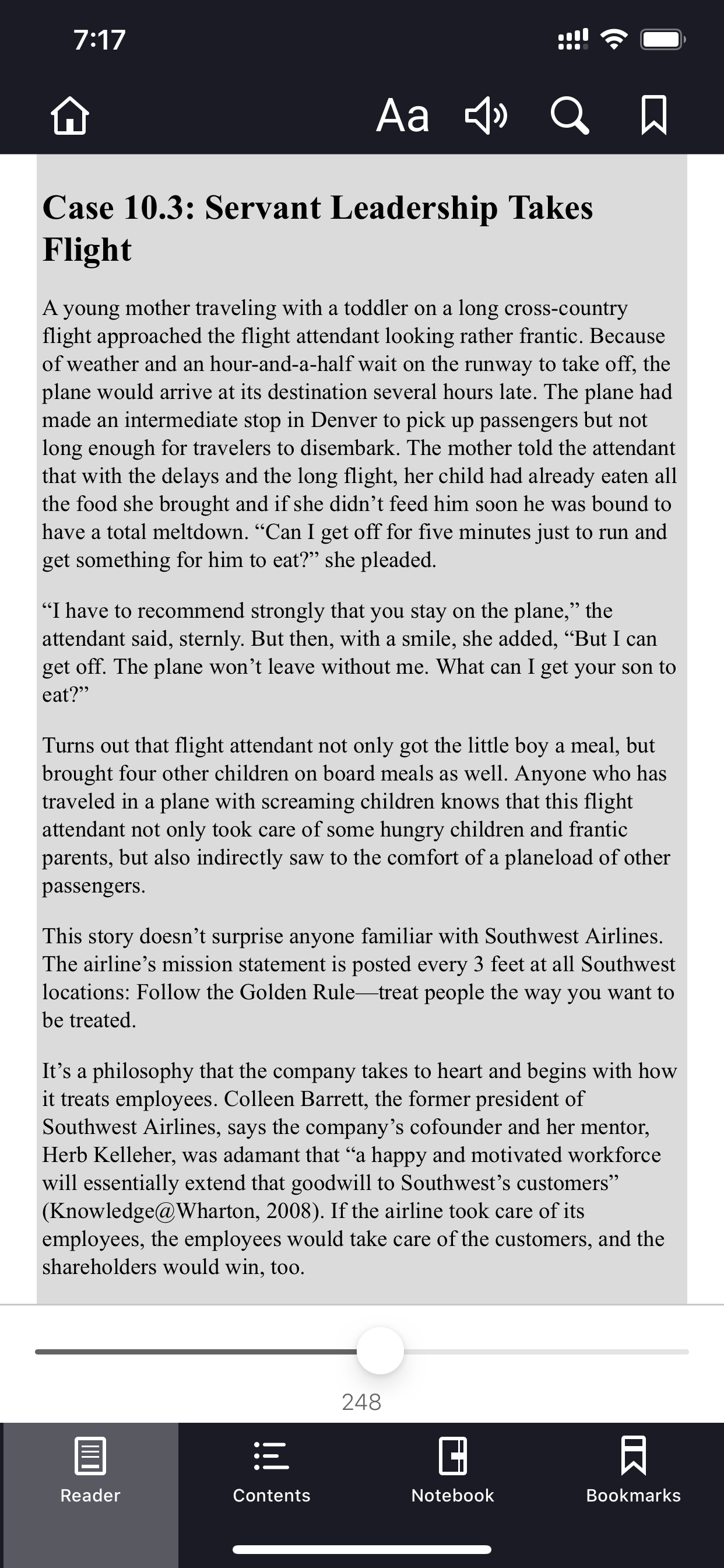Open the Aa font settings
The width and height of the screenshot is (724, 1568).
[403, 115]
